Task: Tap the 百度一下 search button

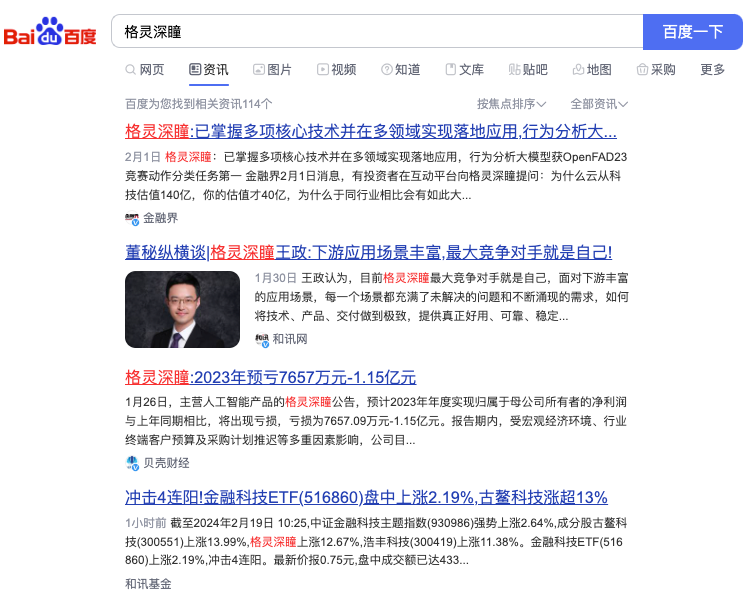Action: point(693,32)
